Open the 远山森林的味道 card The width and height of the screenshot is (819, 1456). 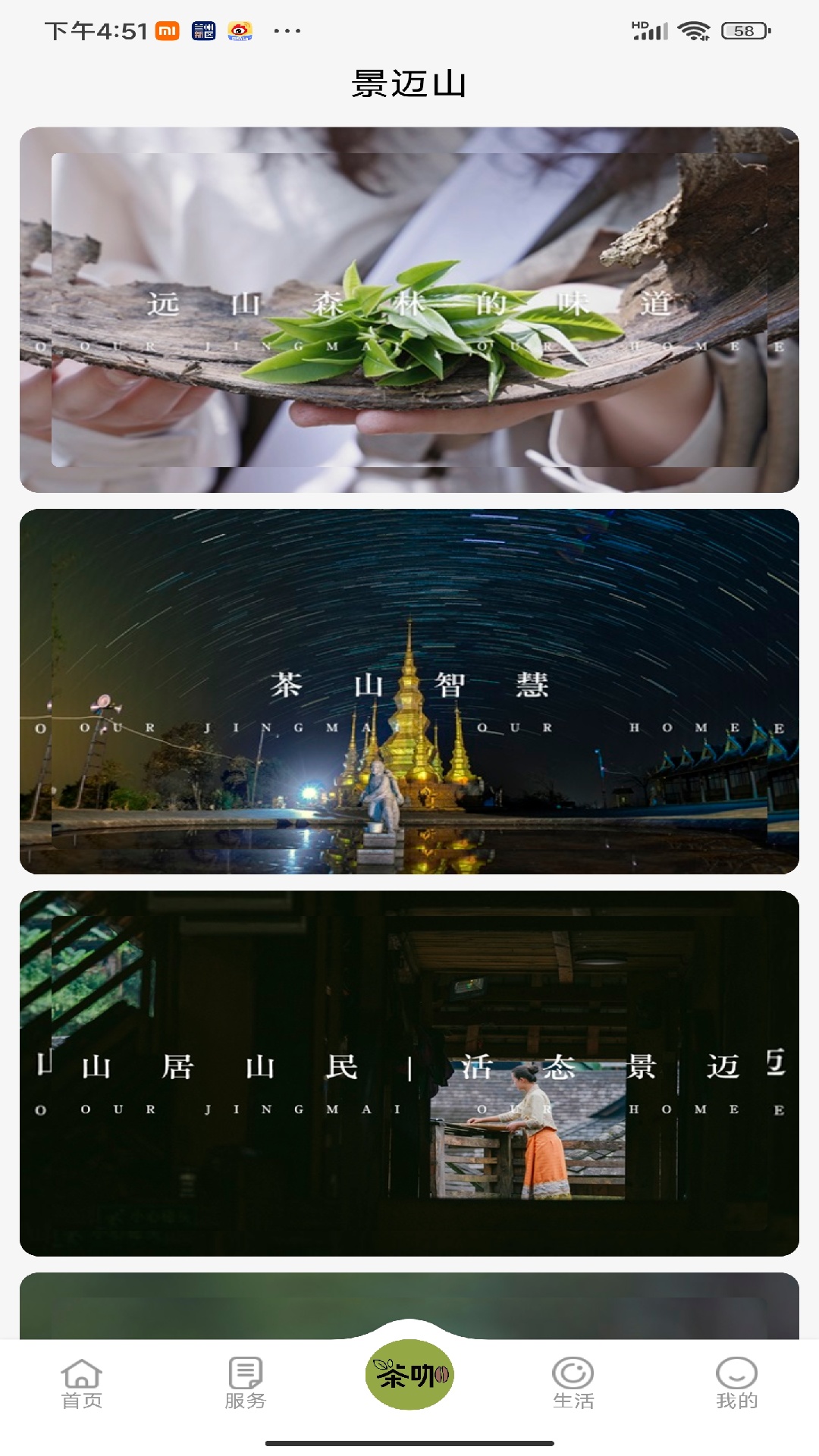tap(409, 309)
